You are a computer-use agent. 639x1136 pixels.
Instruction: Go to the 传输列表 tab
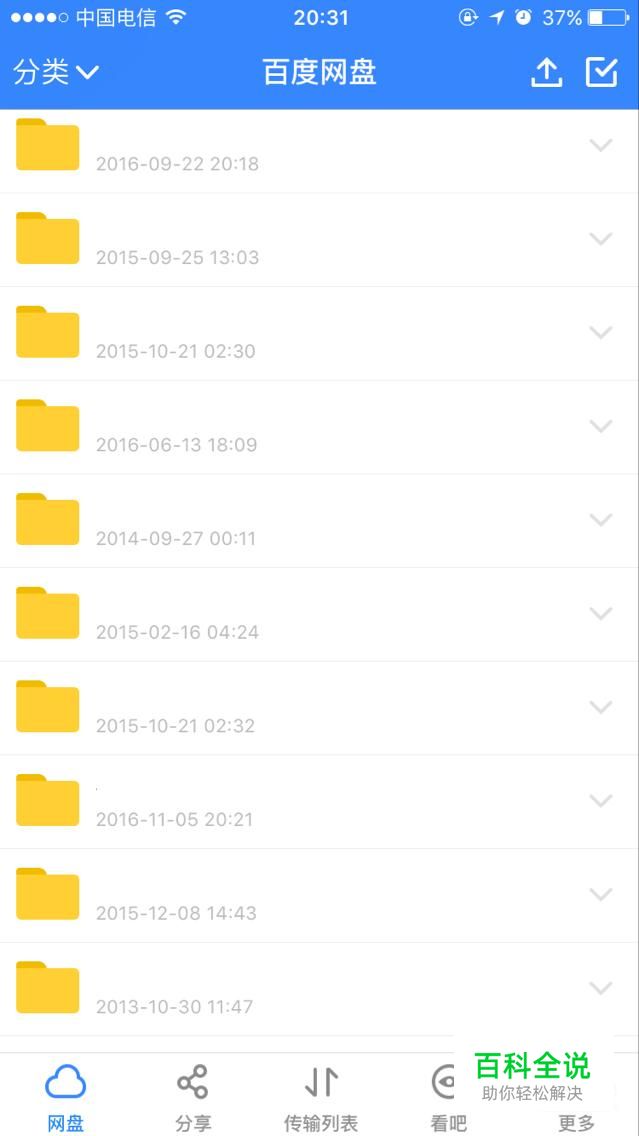point(321,1096)
